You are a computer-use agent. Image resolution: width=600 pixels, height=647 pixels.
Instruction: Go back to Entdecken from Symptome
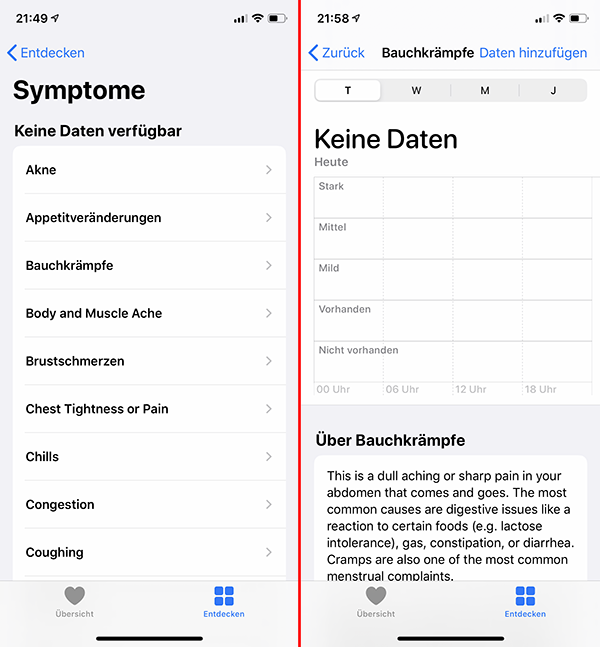click(46, 53)
